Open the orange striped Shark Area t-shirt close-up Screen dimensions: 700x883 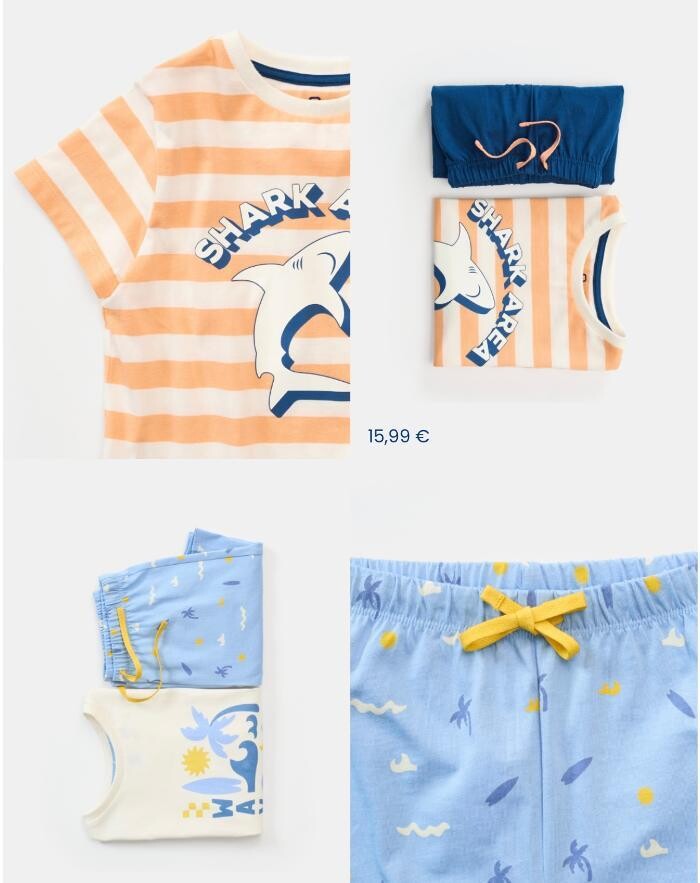[x=180, y=240]
